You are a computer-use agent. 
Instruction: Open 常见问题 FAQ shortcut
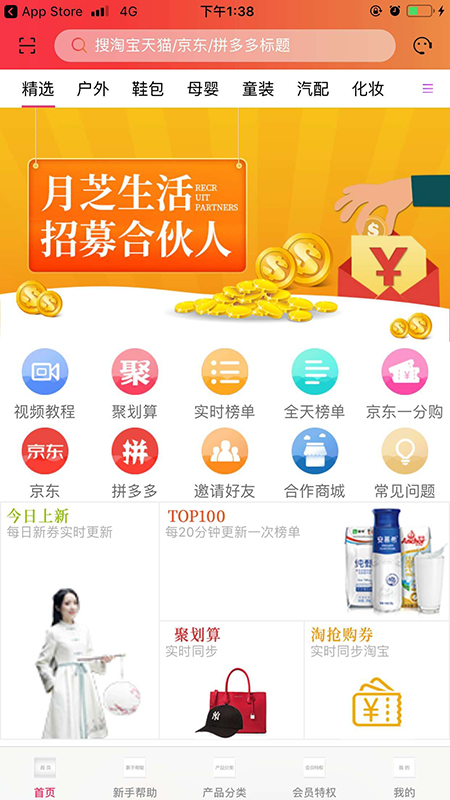(x=405, y=463)
